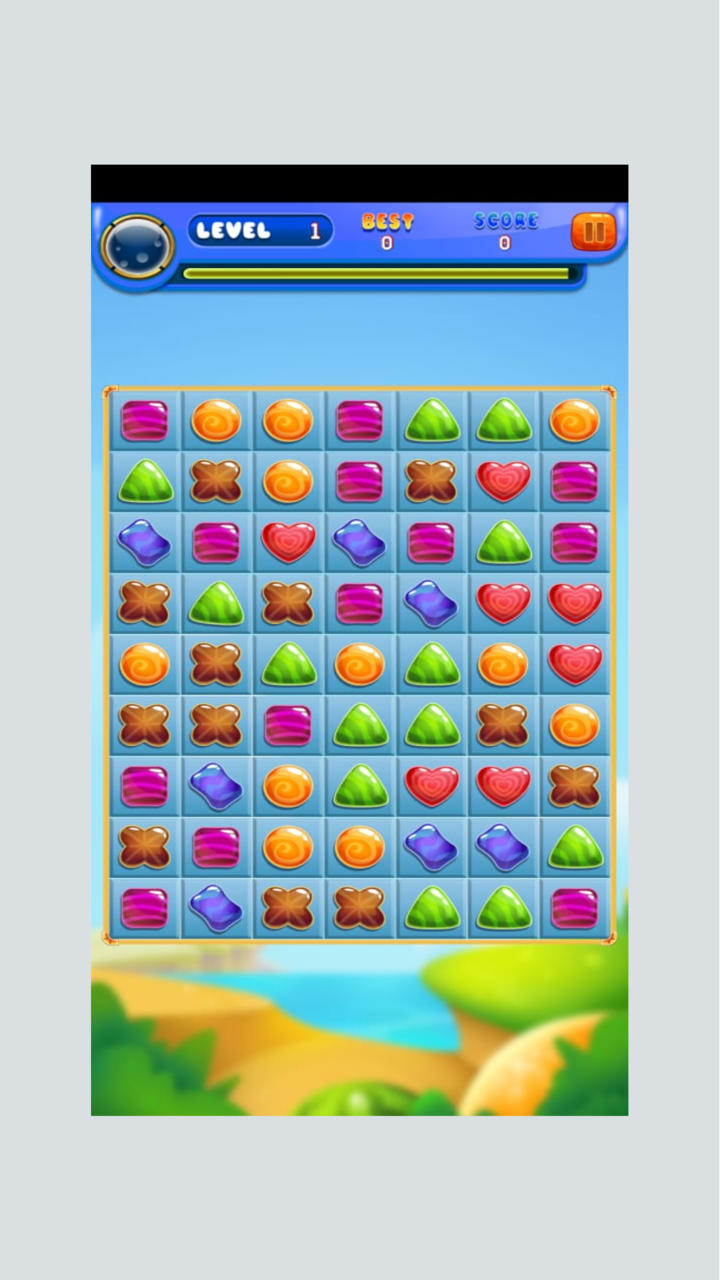Select a green leaf candy in the fifth row
The height and width of the screenshot is (1280, 720).
pos(288,665)
